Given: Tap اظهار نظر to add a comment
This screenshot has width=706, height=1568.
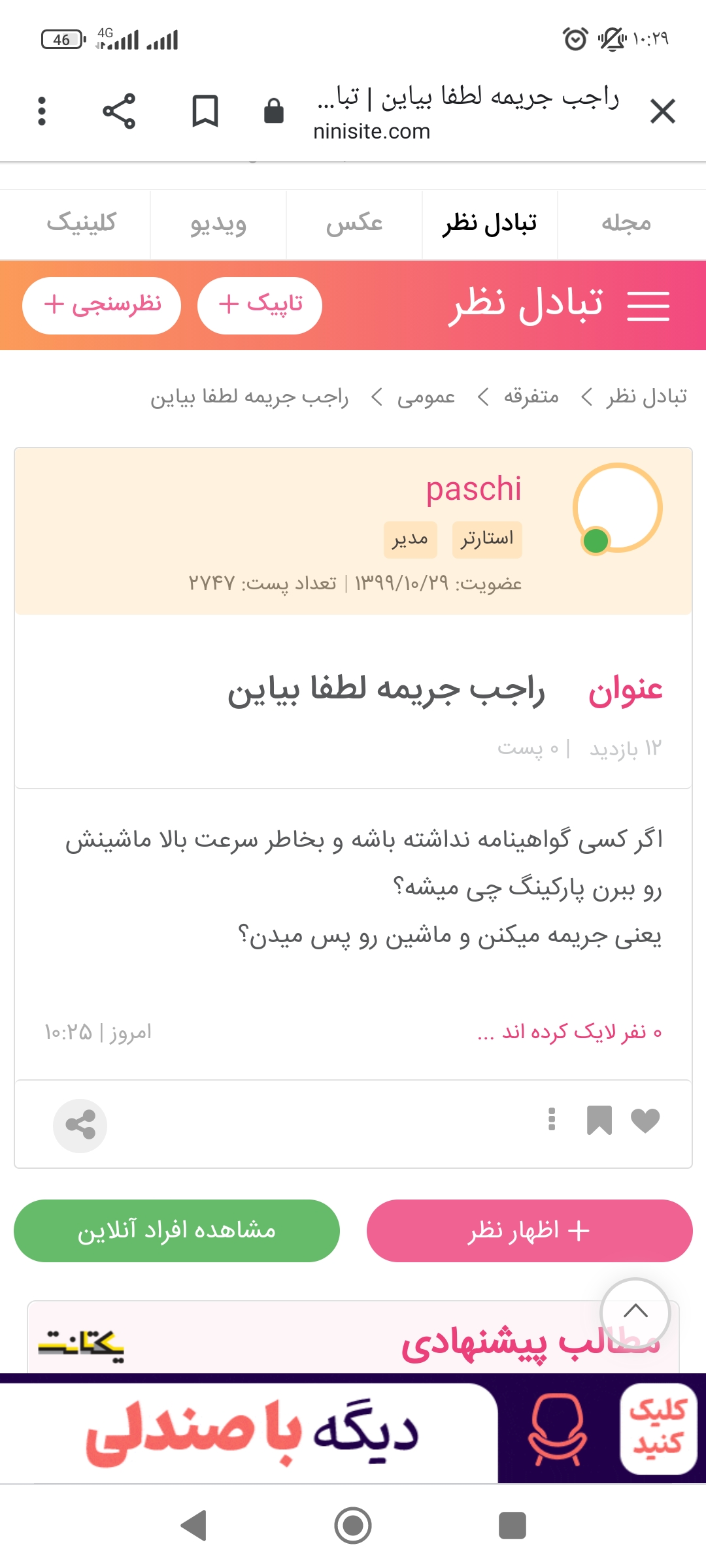Looking at the screenshot, I should [x=529, y=1231].
